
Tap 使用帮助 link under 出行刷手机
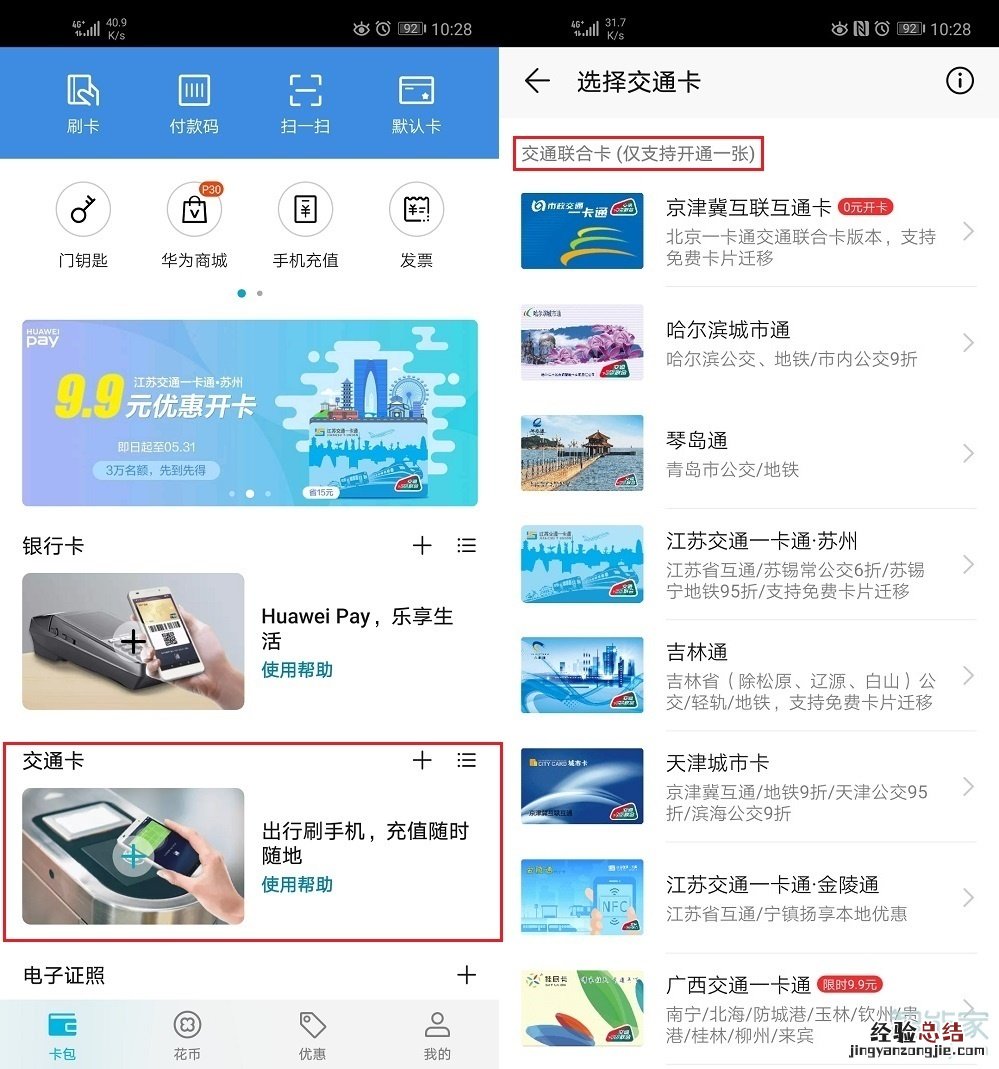[297, 884]
